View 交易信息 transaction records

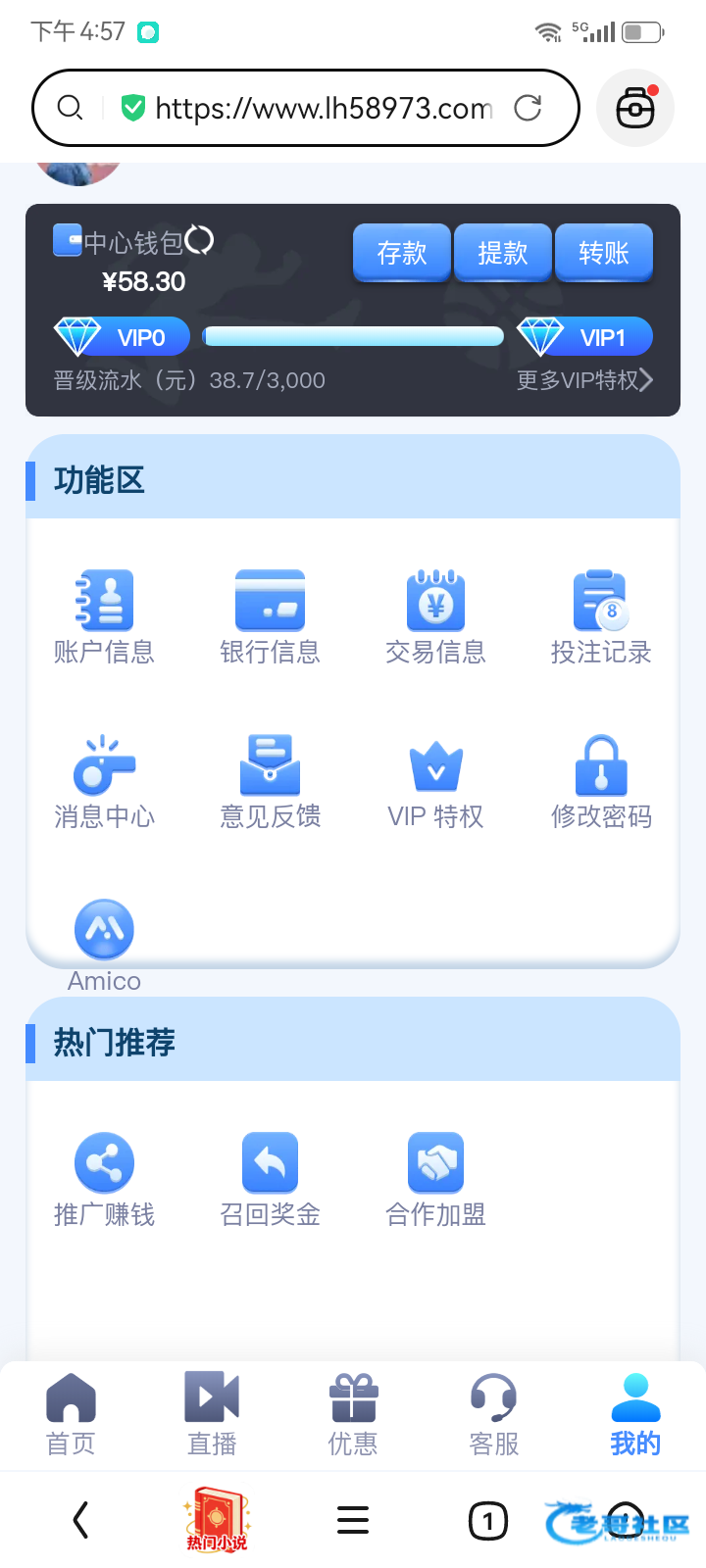click(x=435, y=617)
